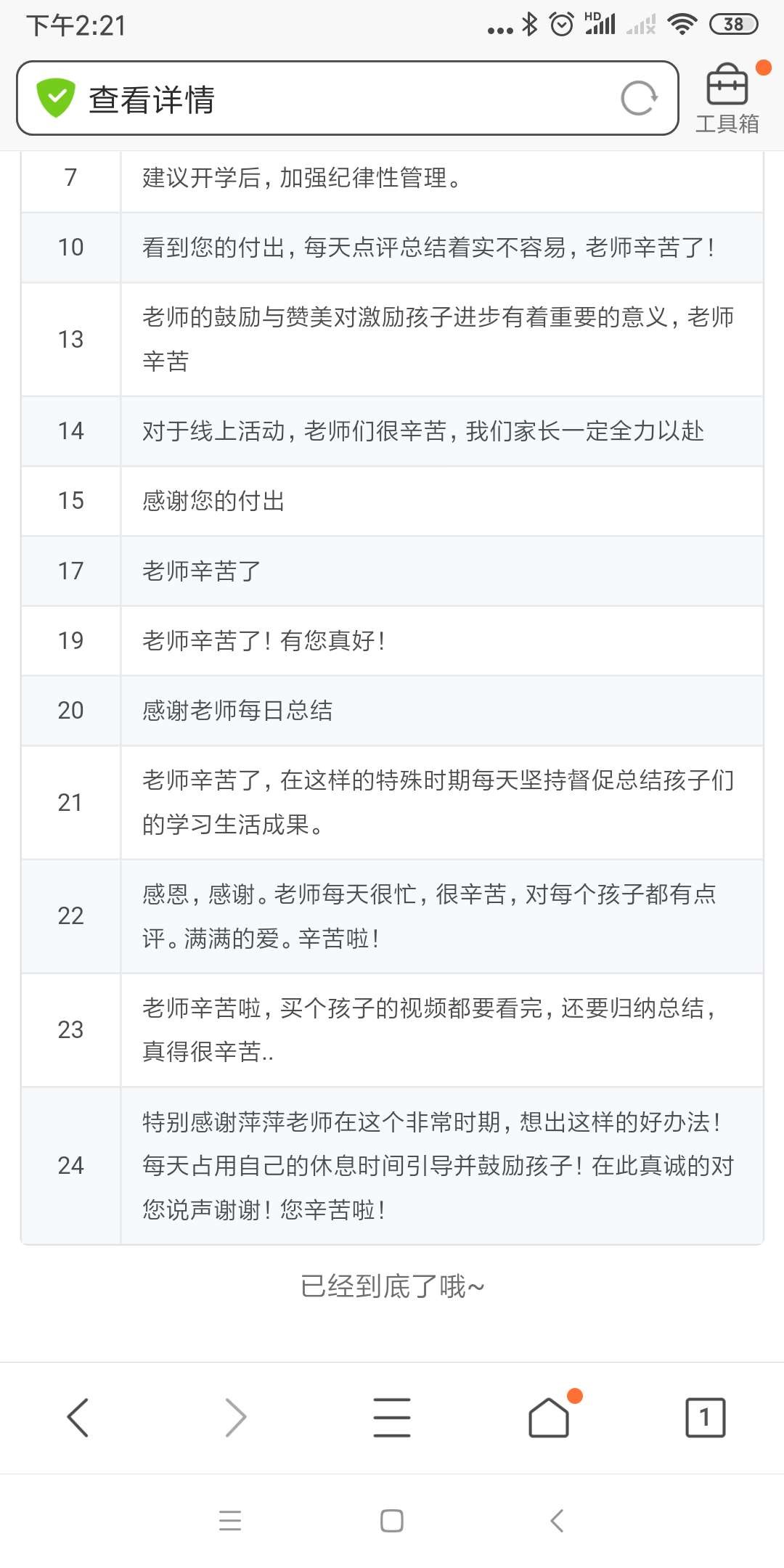
Task: Open system recent apps
Action: click(x=230, y=1520)
